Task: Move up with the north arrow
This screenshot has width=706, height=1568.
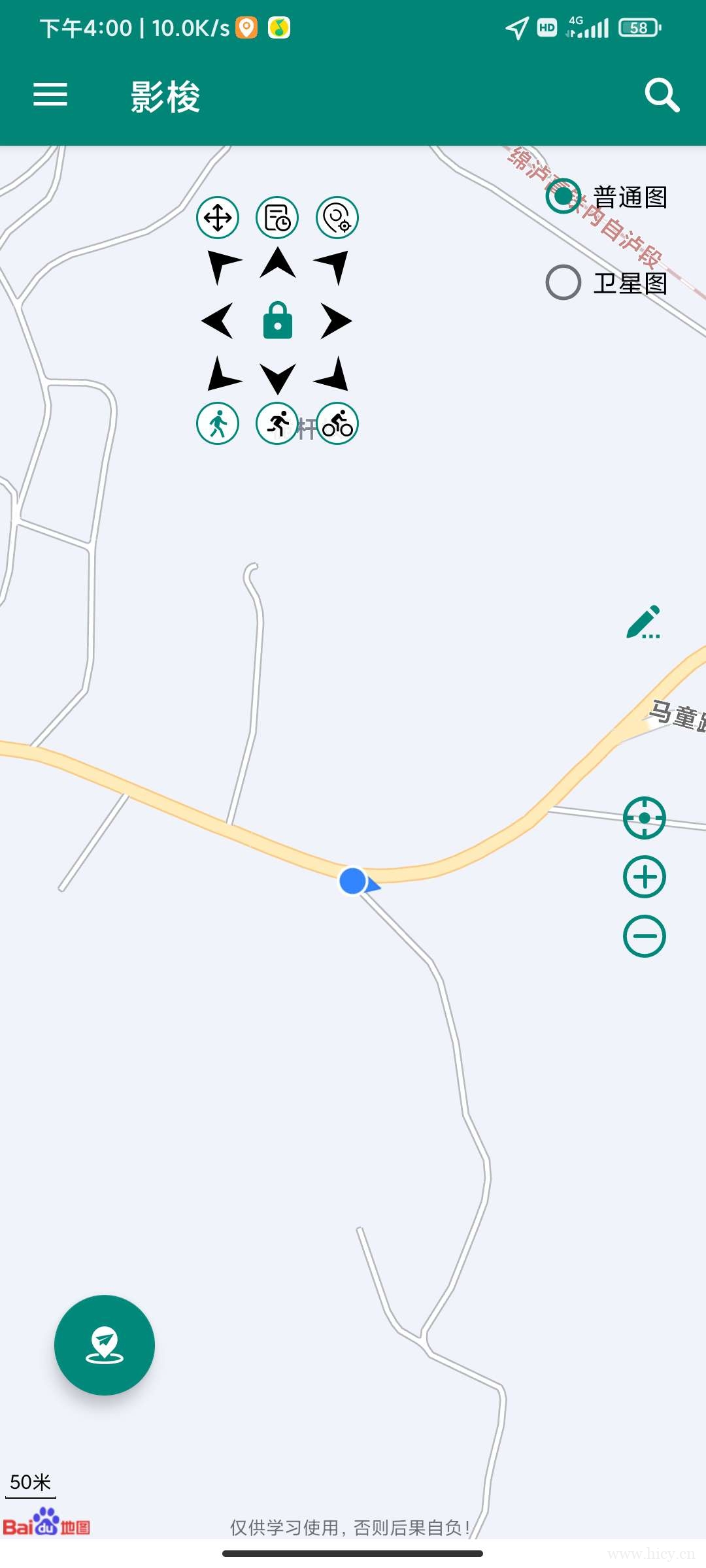Action: [x=278, y=264]
